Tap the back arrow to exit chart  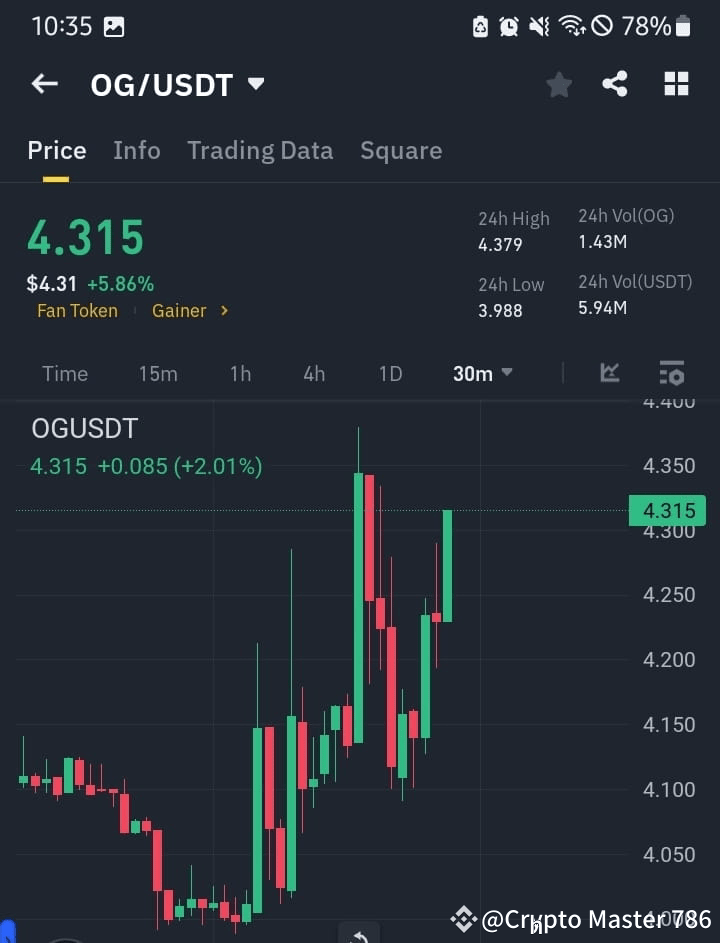point(44,85)
